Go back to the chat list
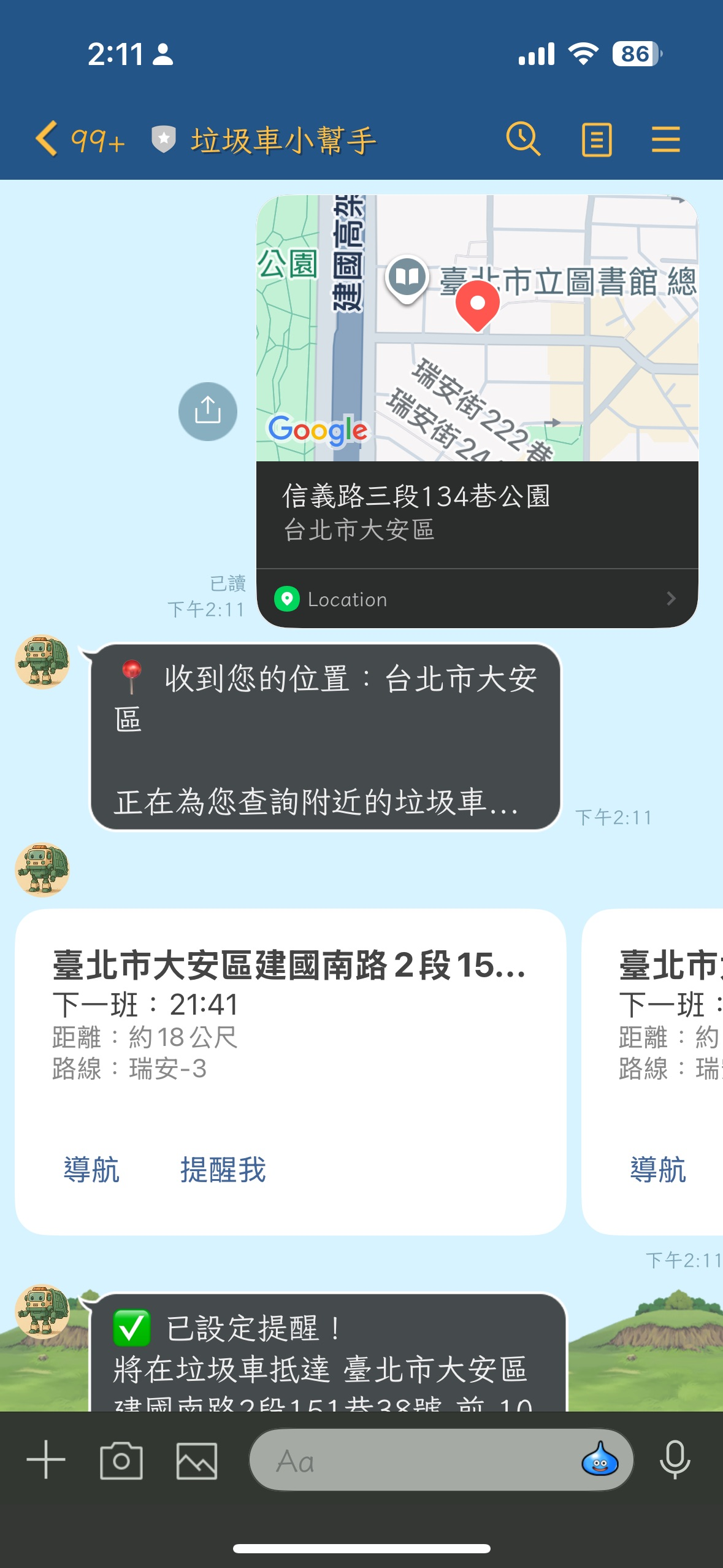Screen dimensions: 723x1568 tap(48, 139)
